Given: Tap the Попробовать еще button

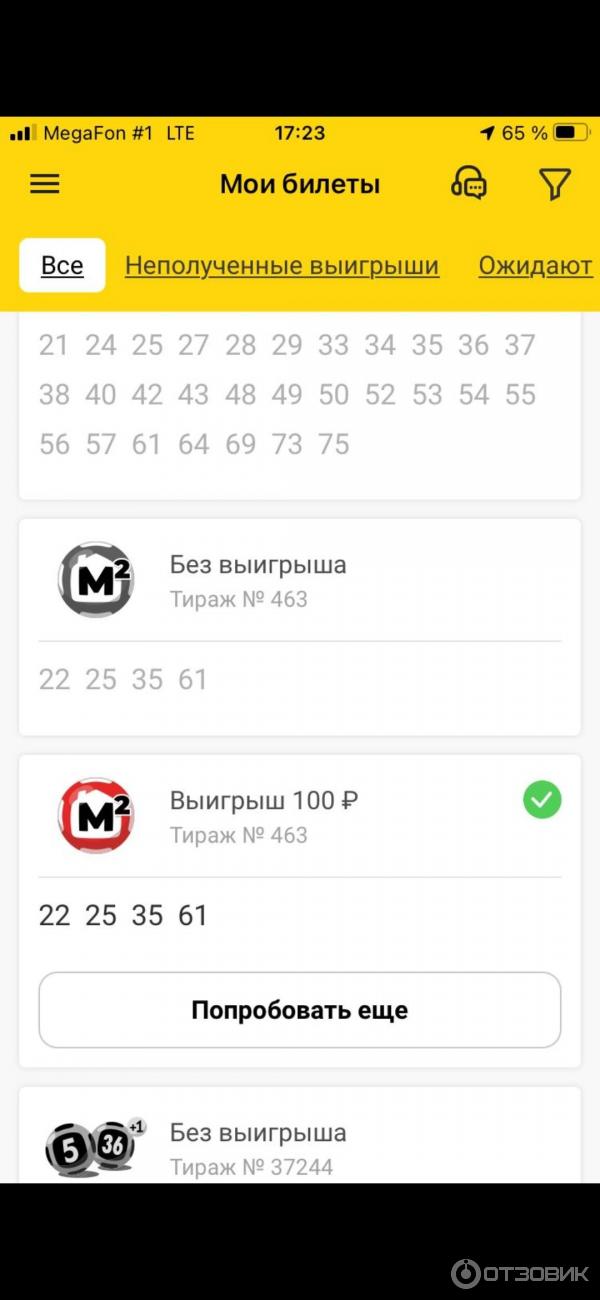Looking at the screenshot, I should coord(299,1010).
